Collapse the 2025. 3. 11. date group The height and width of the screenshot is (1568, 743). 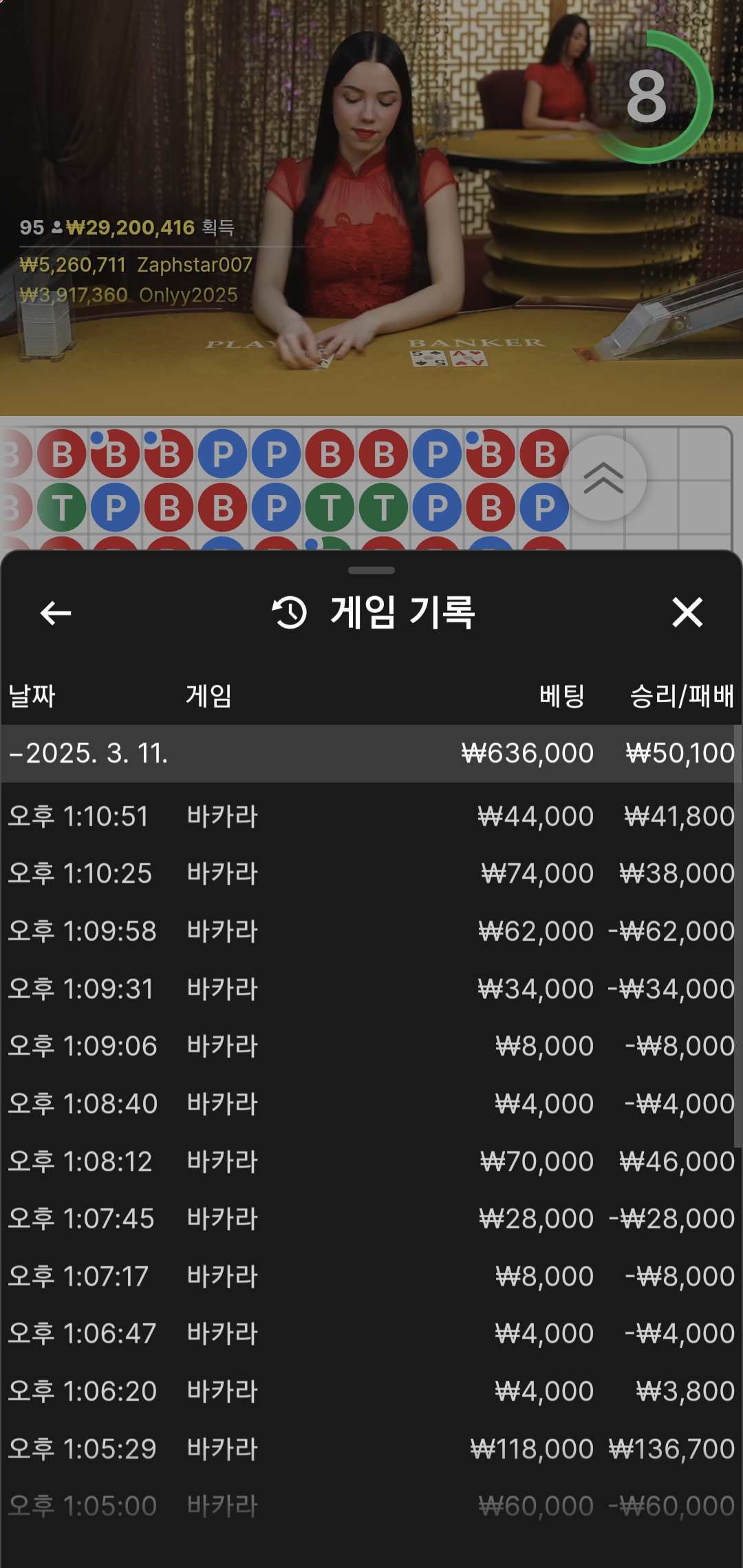click(x=371, y=753)
